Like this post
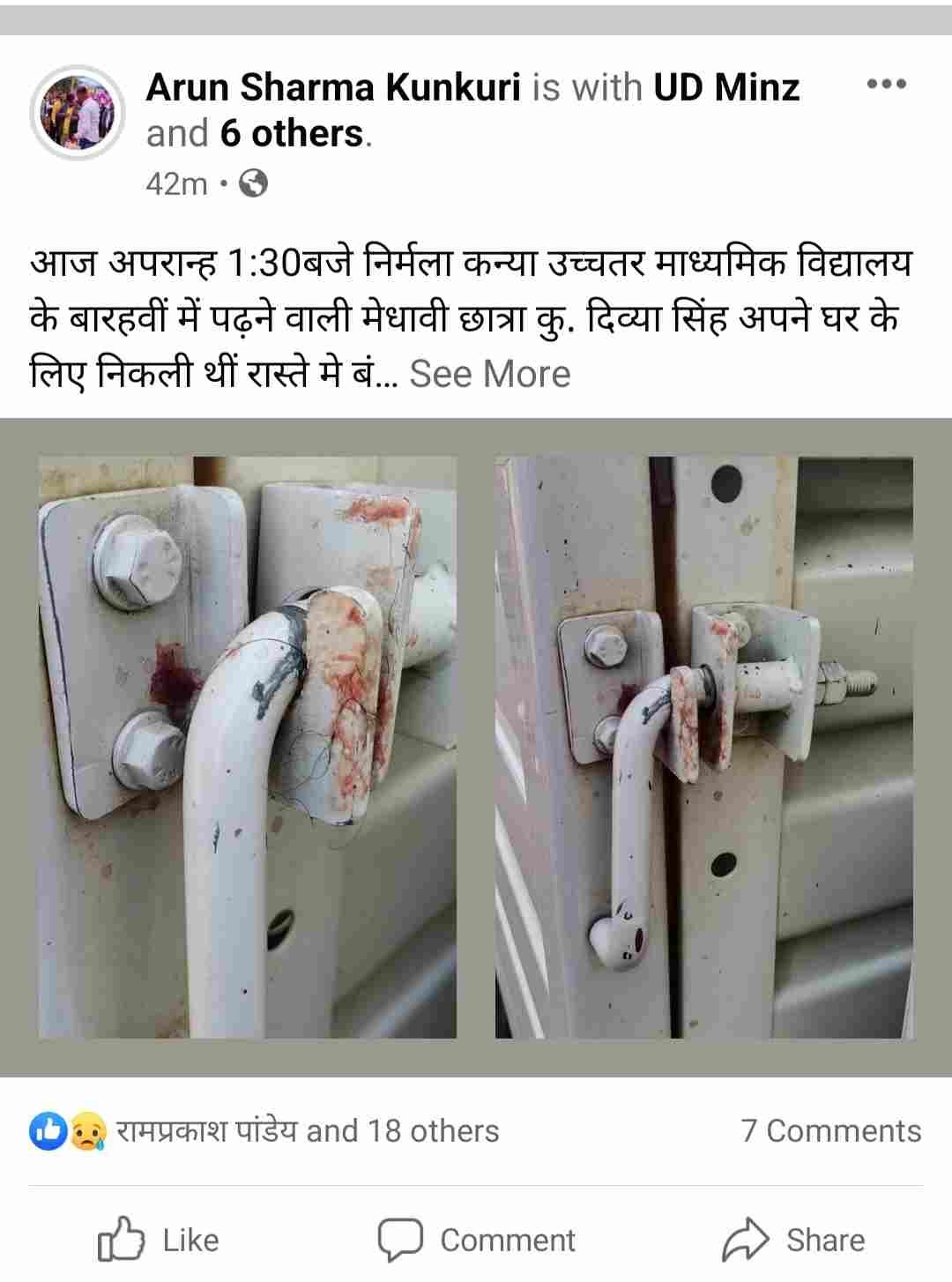The image size is (952, 1282). [159, 1240]
